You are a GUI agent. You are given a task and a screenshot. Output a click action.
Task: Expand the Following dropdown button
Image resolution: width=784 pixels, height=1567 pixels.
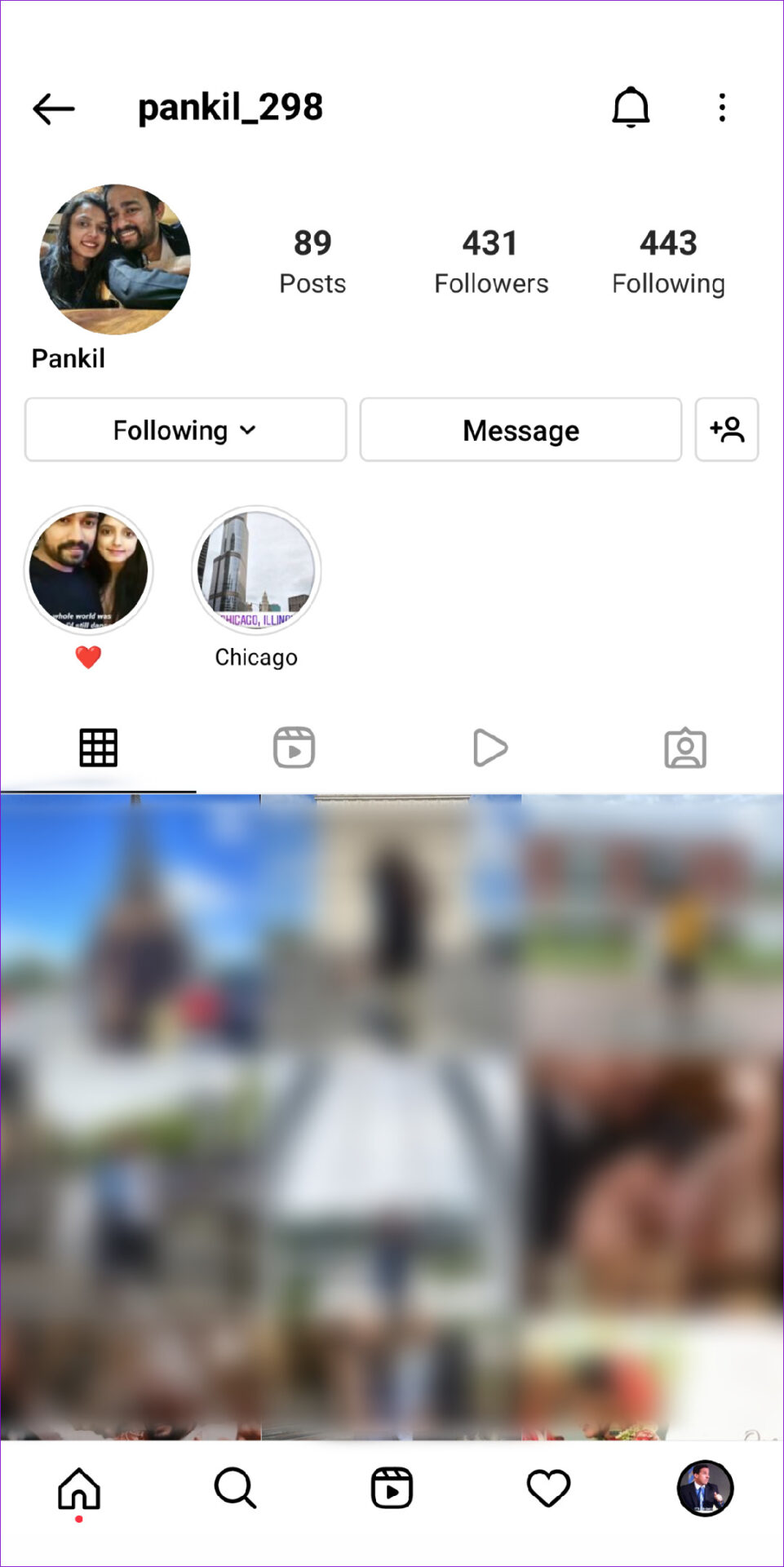click(185, 430)
